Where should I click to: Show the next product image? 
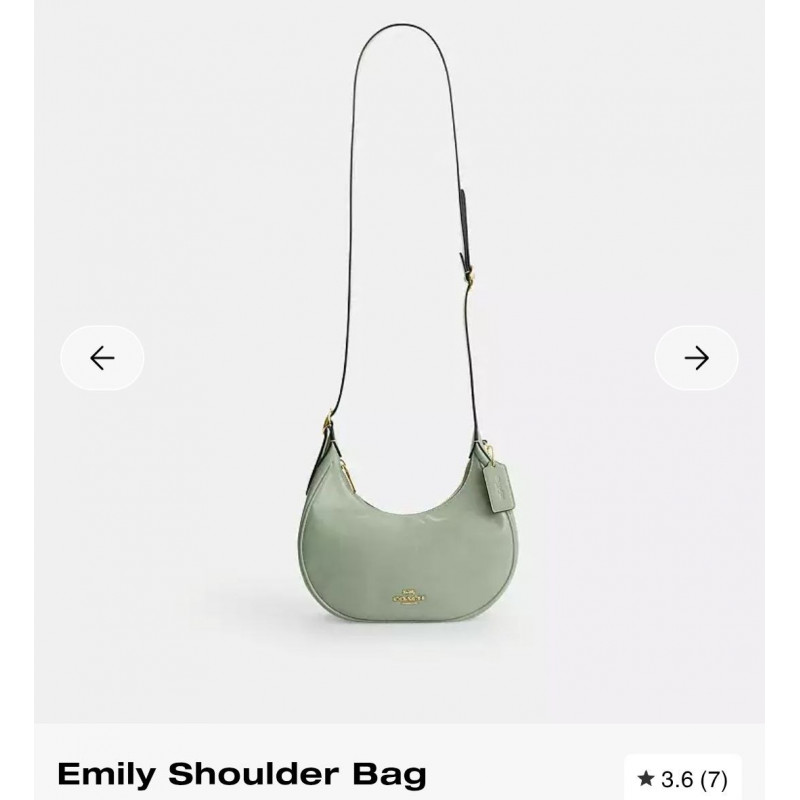[697, 358]
